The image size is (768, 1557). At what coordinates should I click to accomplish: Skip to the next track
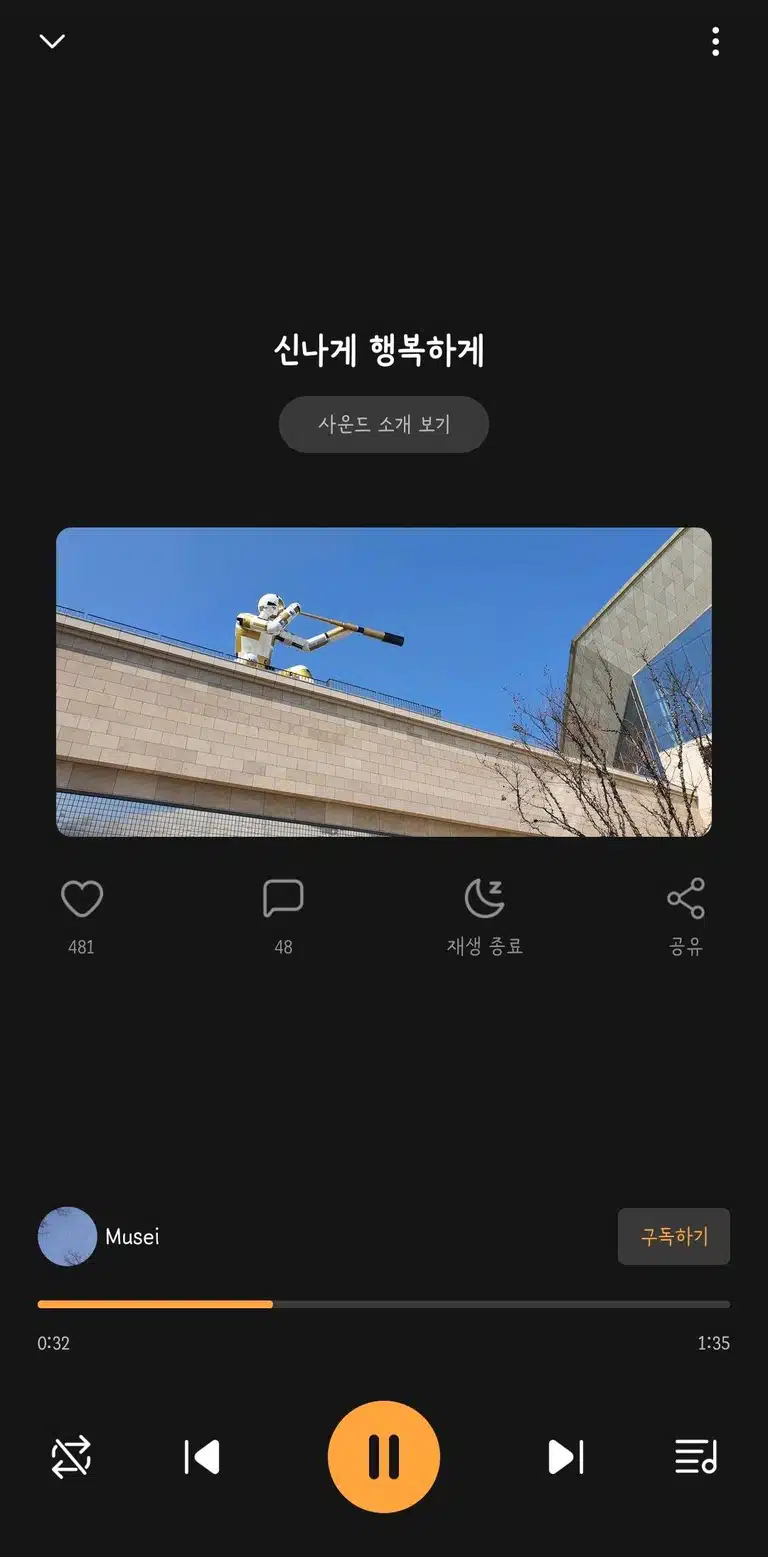[x=565, y=1457]
